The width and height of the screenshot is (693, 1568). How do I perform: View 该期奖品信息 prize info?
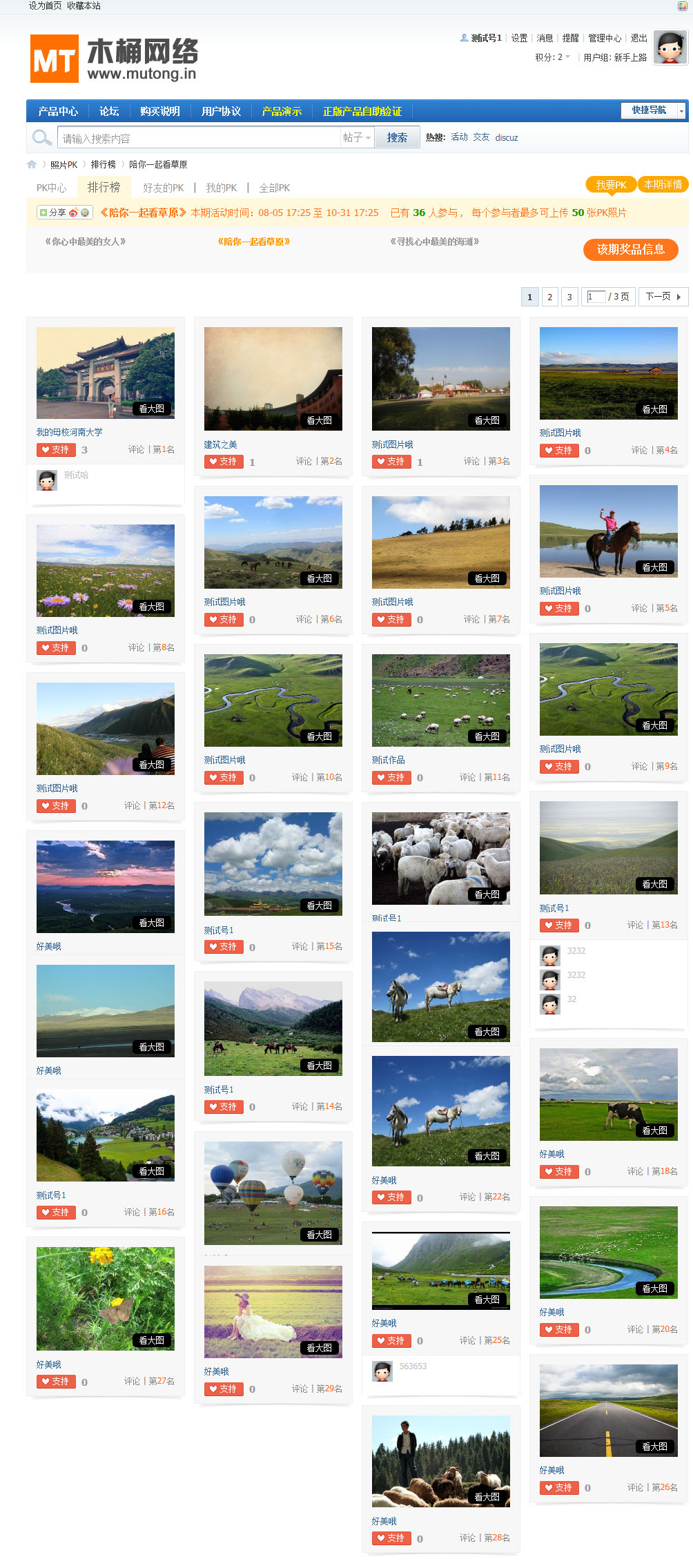[x=630, y=249]
